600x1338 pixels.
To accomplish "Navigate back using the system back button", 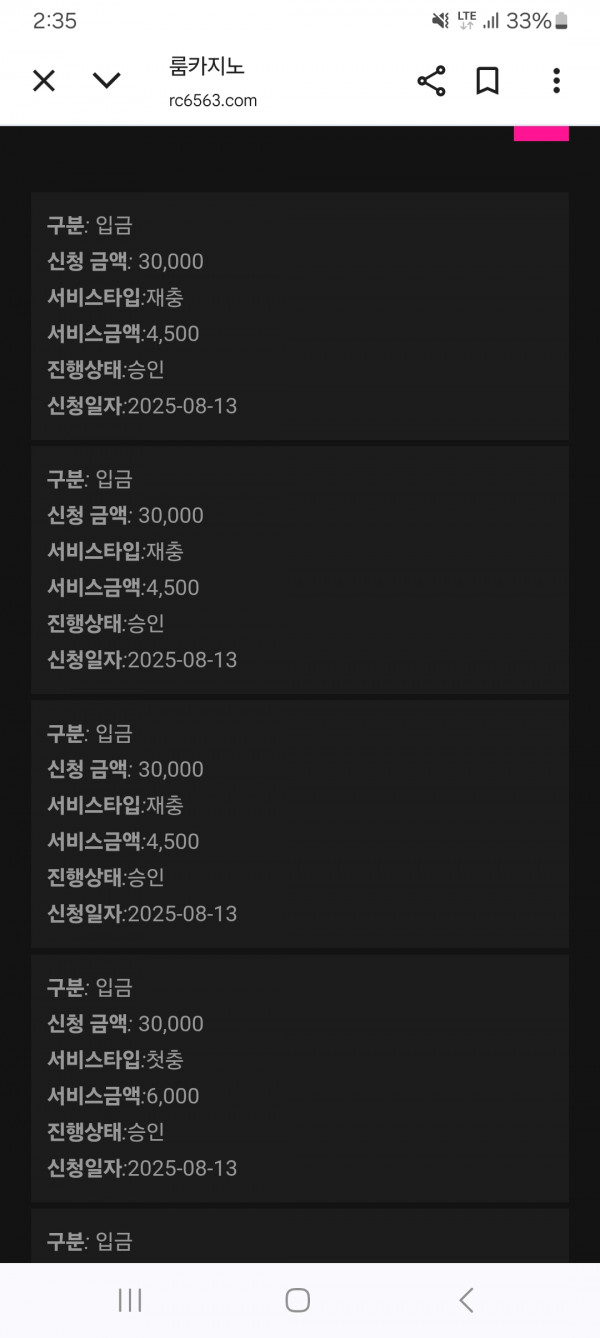I will [x=466, y=1300].
